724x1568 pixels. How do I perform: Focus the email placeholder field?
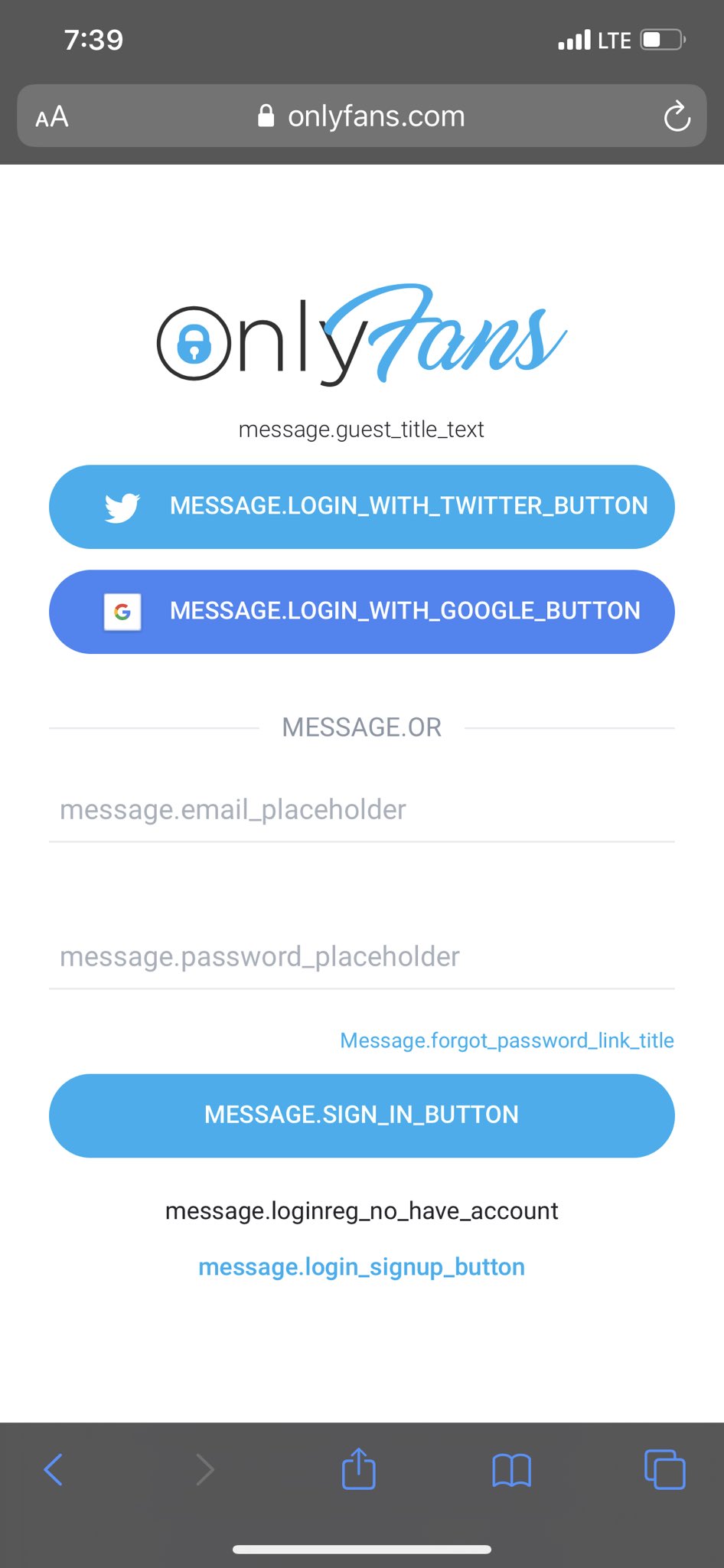[x=362, y=810]
